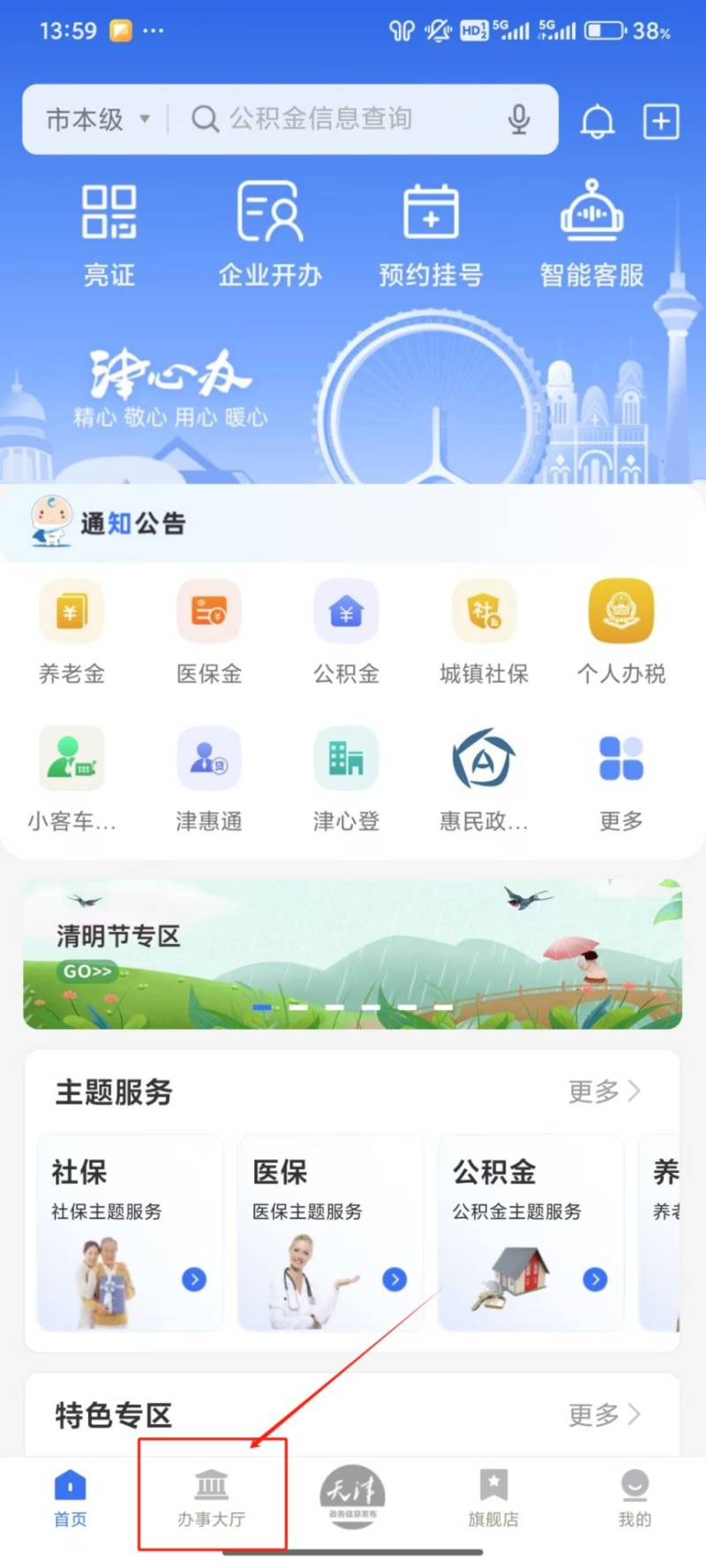
Task: Open 亮证 shortcut
Action: pyautogui.click(x=109, y=234)
